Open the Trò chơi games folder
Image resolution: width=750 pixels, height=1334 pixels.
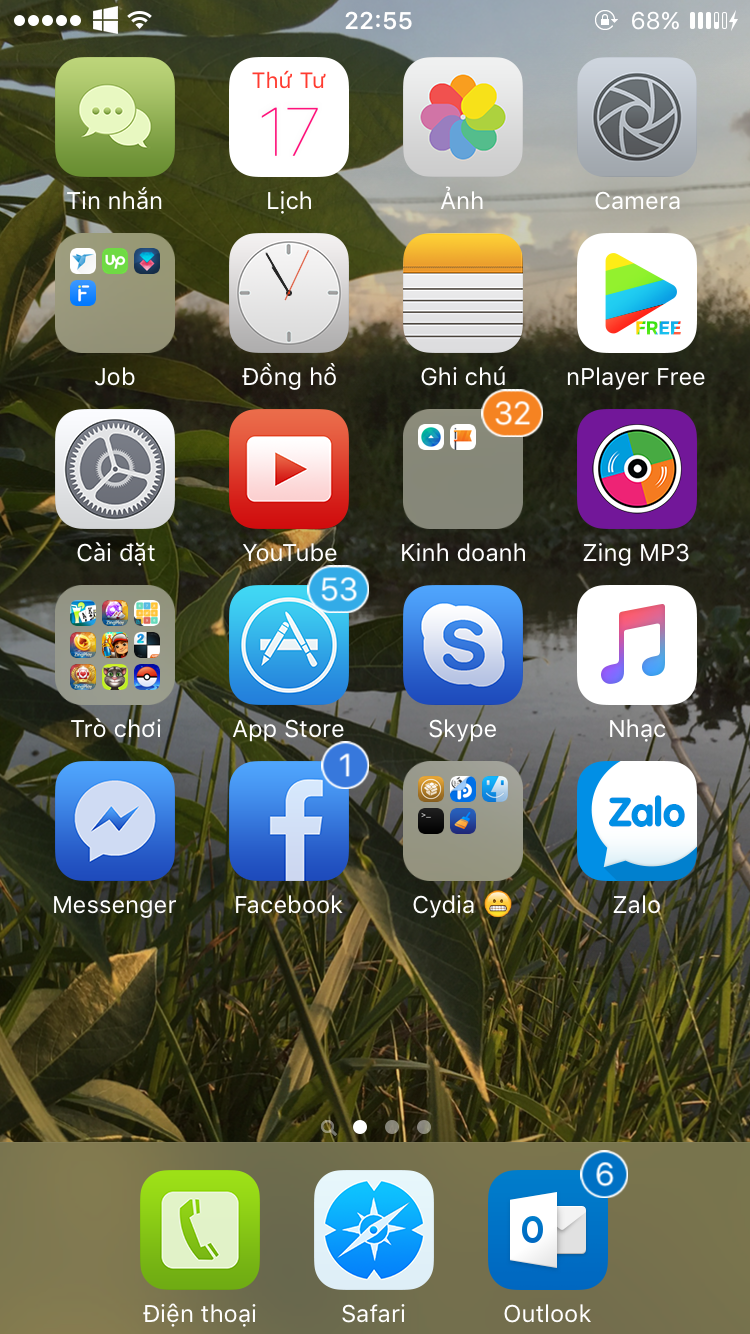click(x=115, y=645)
